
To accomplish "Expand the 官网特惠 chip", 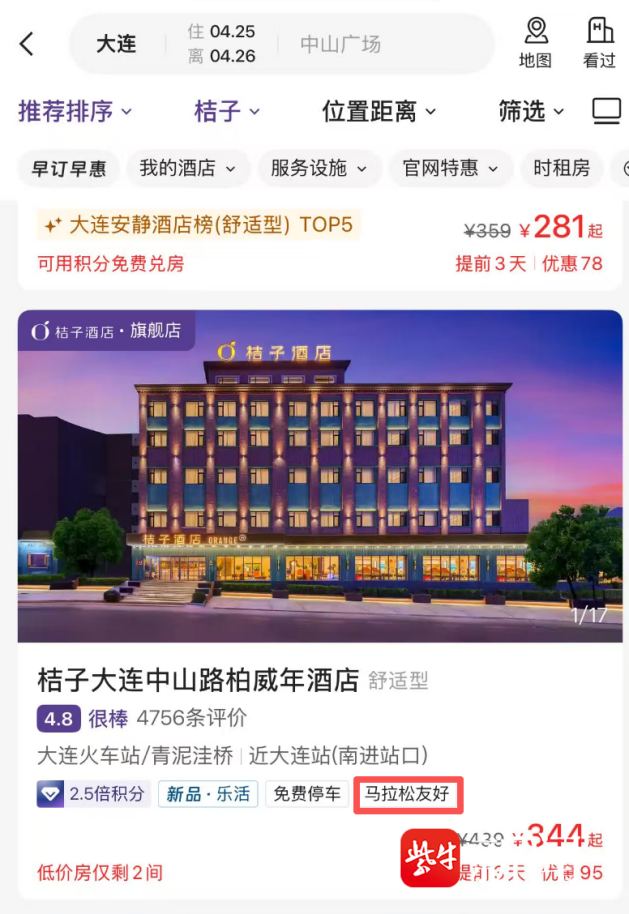I will point(451,168).
